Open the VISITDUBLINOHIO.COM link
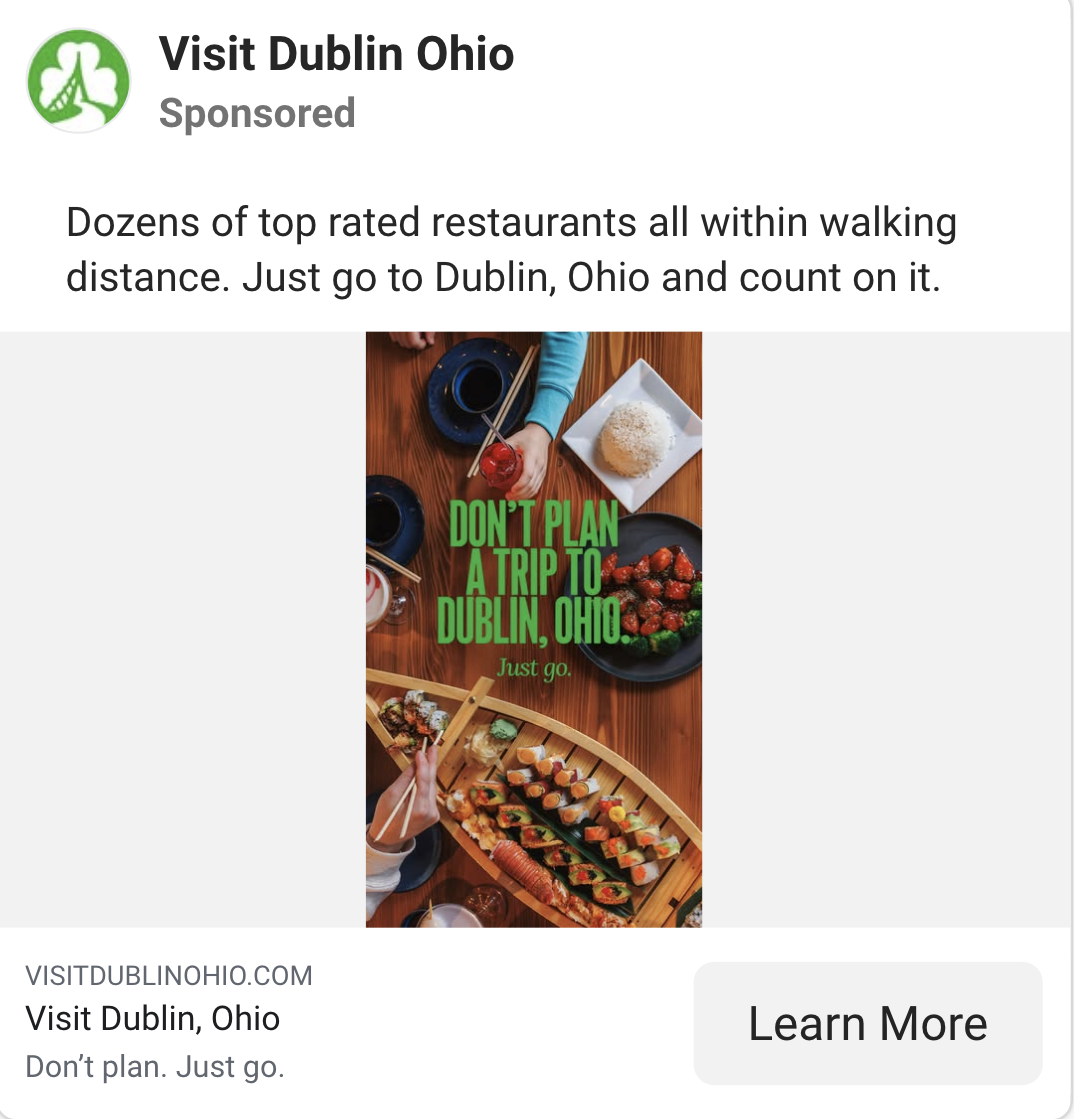This screenshot has width=1074, height=1119. [168, 976]
